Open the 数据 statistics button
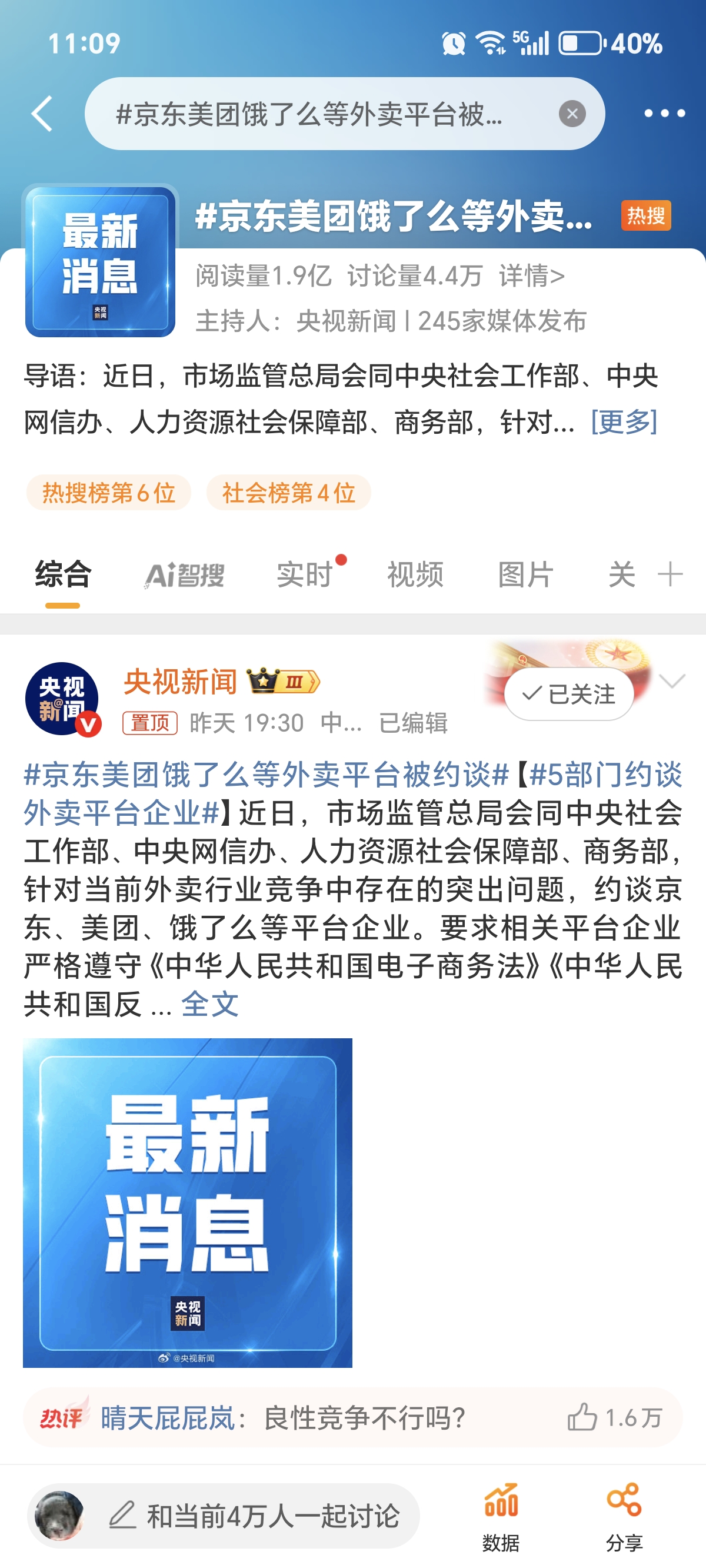 (x=500, y=1516)
